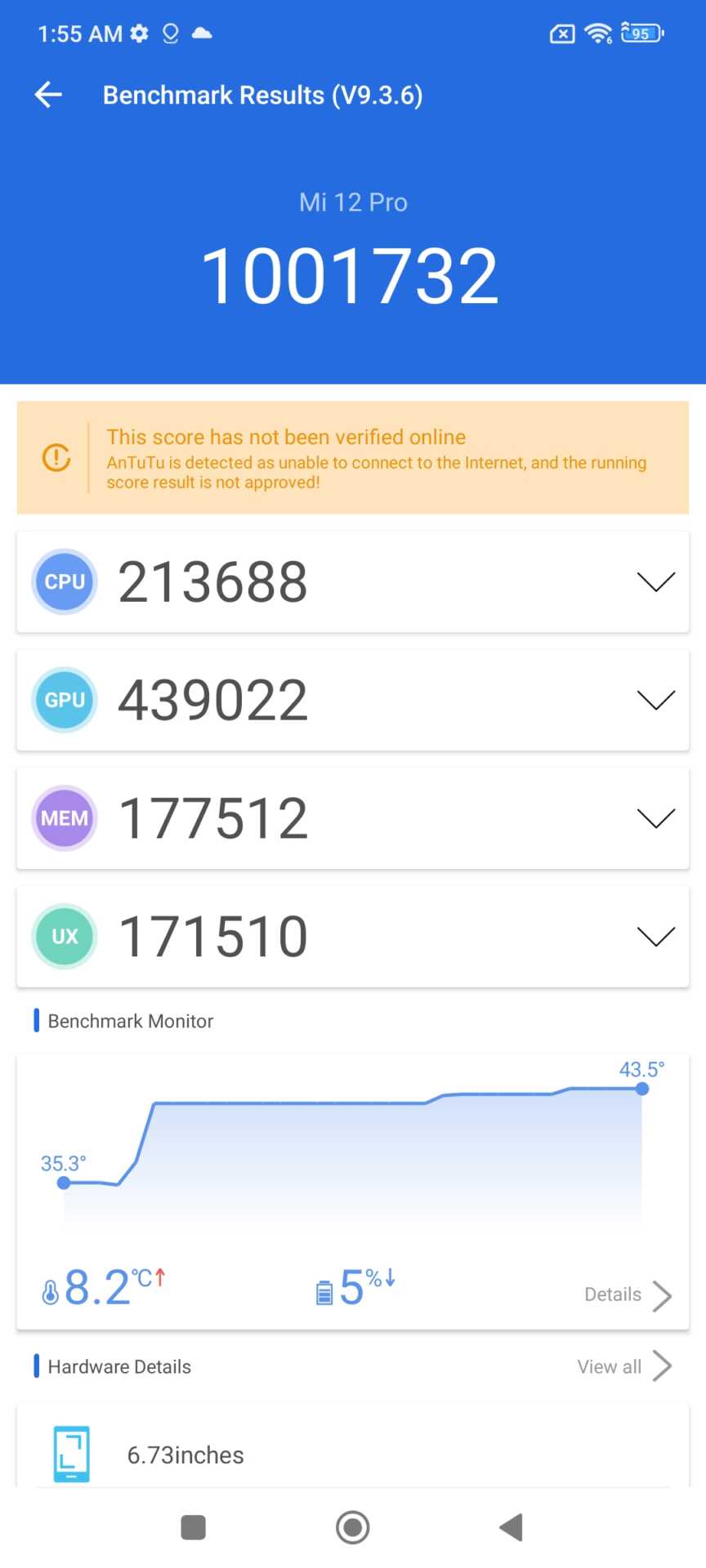Tap the system home button
This screenshot has height=1568, width=706.
[353, 1526]
